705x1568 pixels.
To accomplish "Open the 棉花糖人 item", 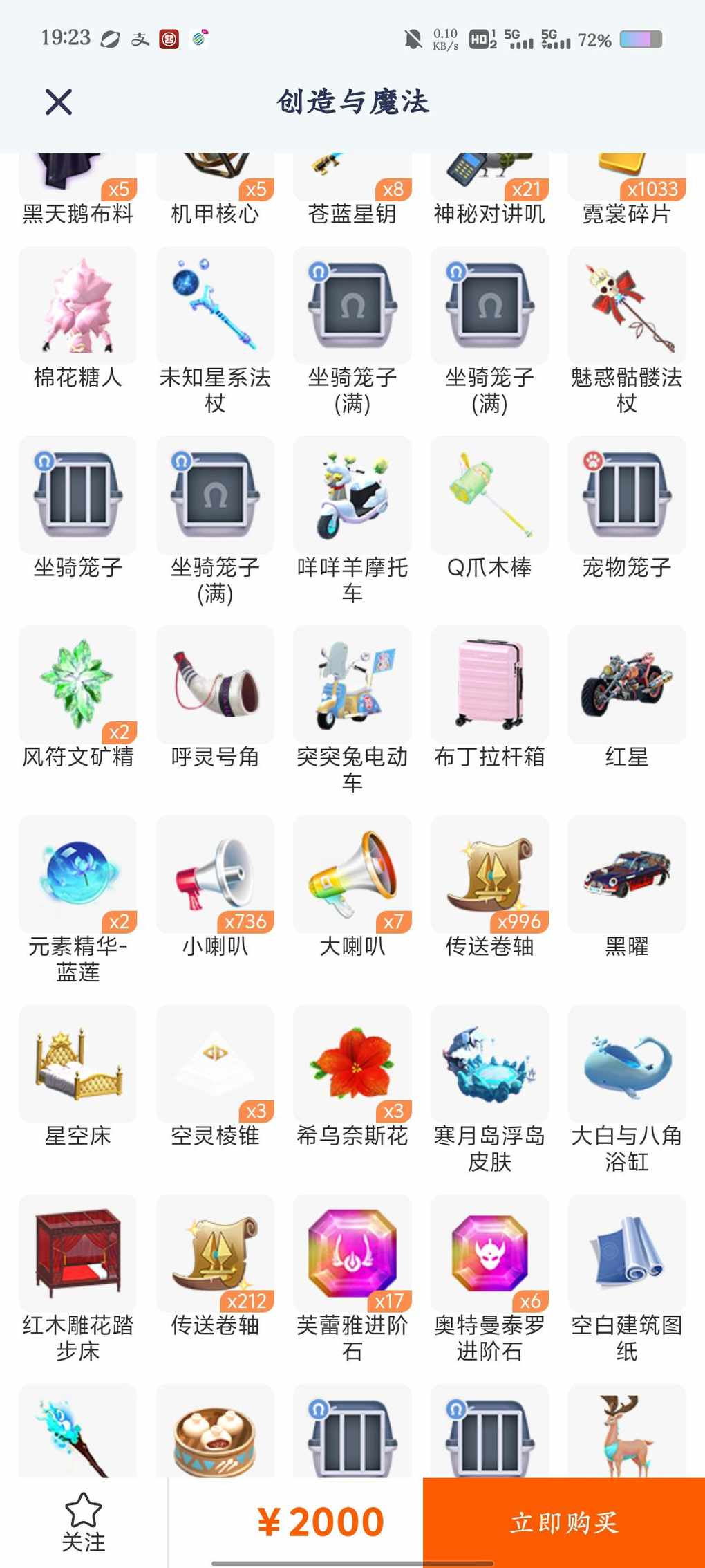I will [x=77, y=306].
